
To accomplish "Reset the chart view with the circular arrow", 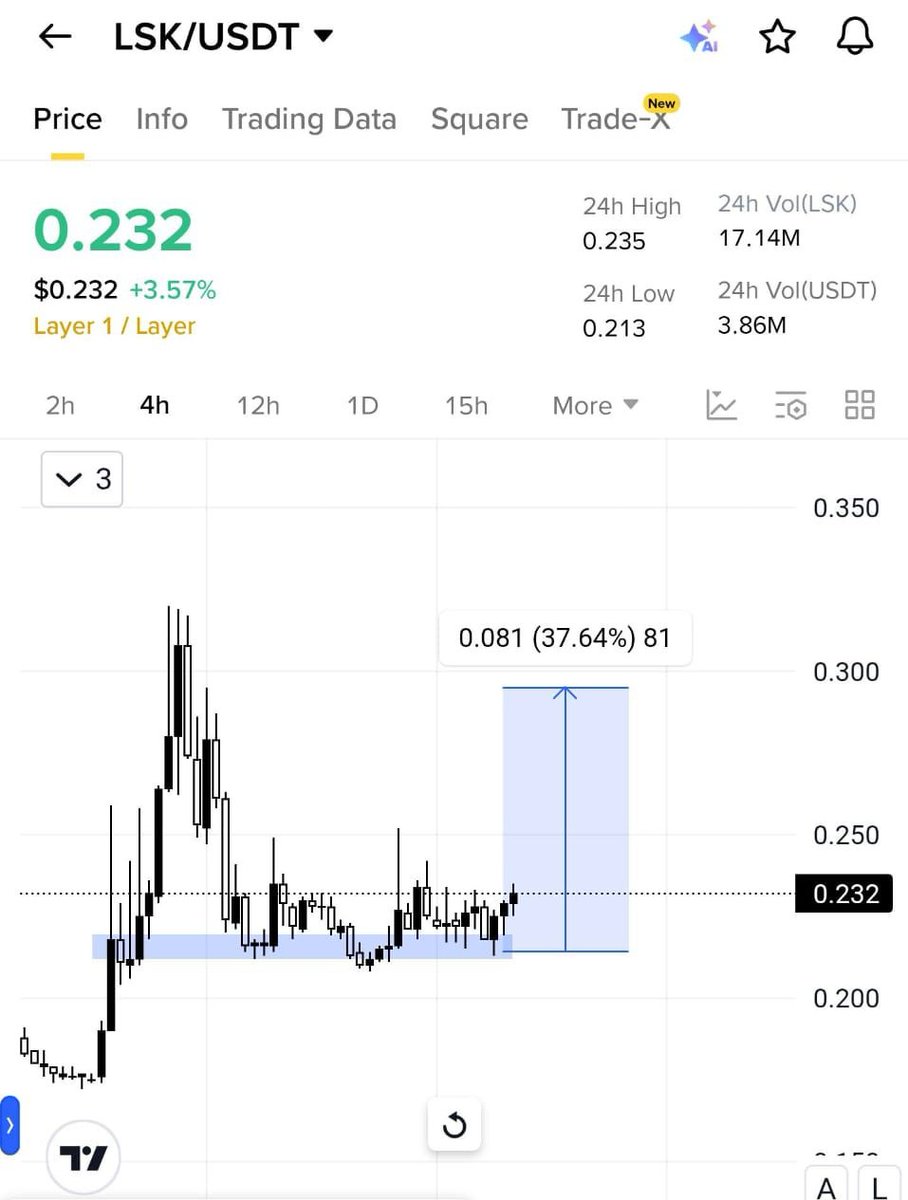I will tap(454, 1126).
